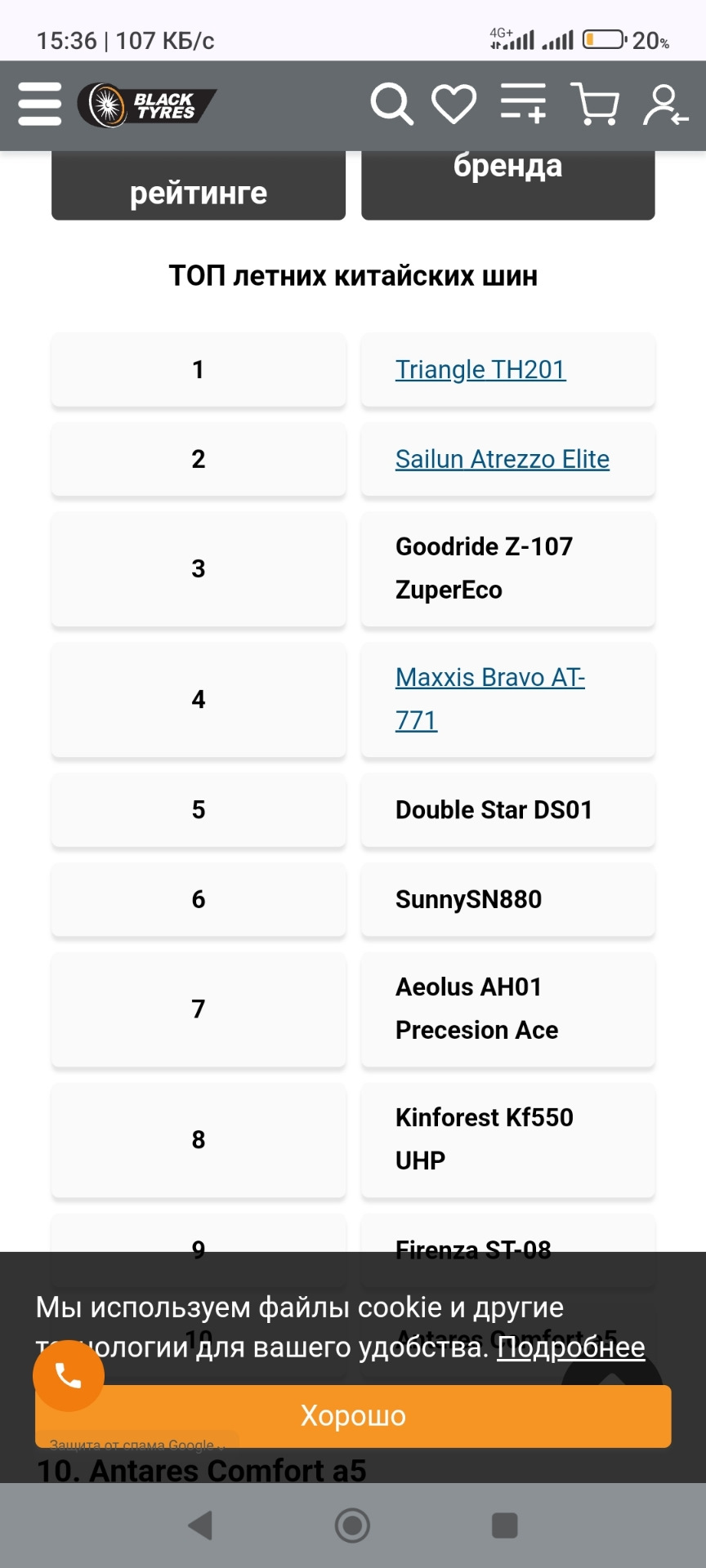The width and height of the screenshot is (706, 1568).
Task: Open the Sailun Atrezzo Elite link
Action: click(x=503, y=460)
